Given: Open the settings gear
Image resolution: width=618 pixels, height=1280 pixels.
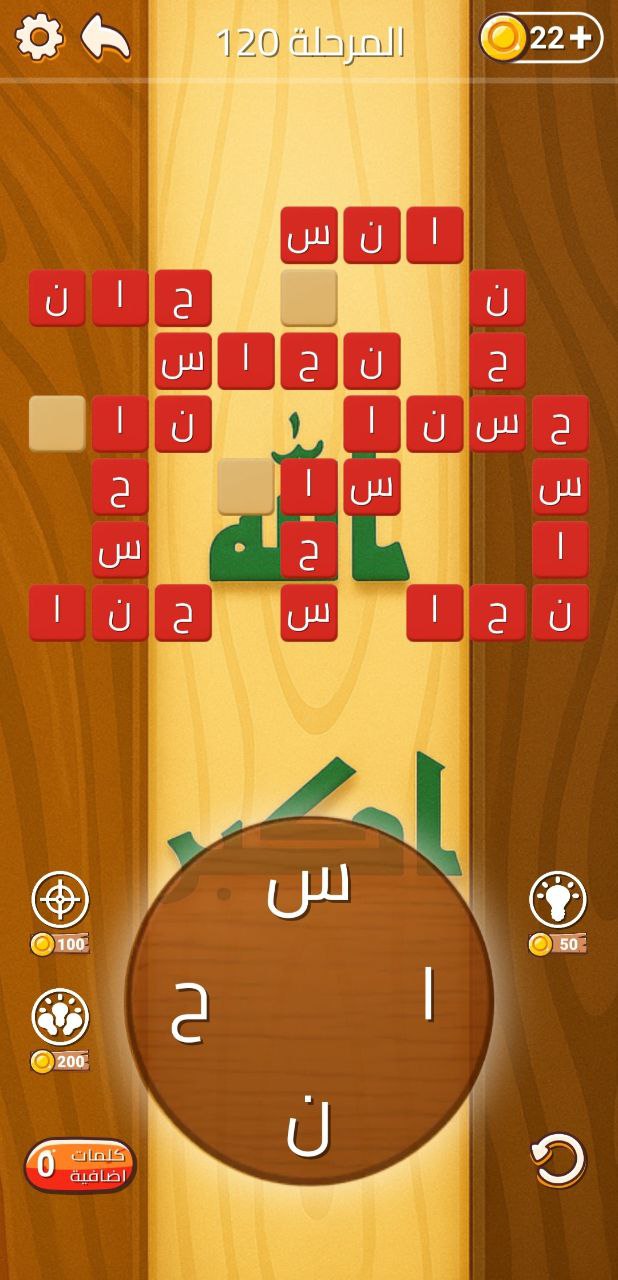Looking at the screenshot, I should (x=39, y=38).
